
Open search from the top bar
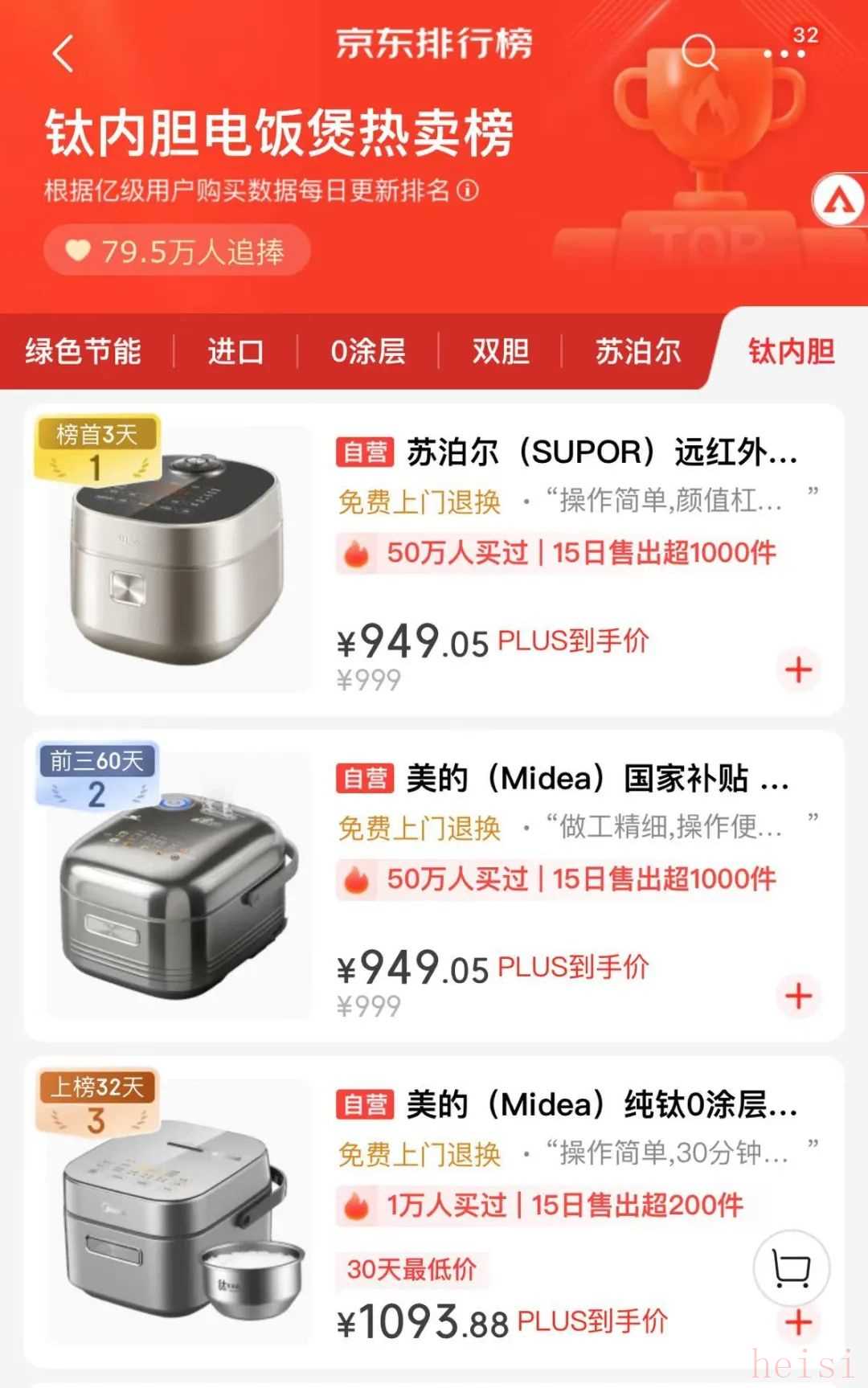pos(698,53)
